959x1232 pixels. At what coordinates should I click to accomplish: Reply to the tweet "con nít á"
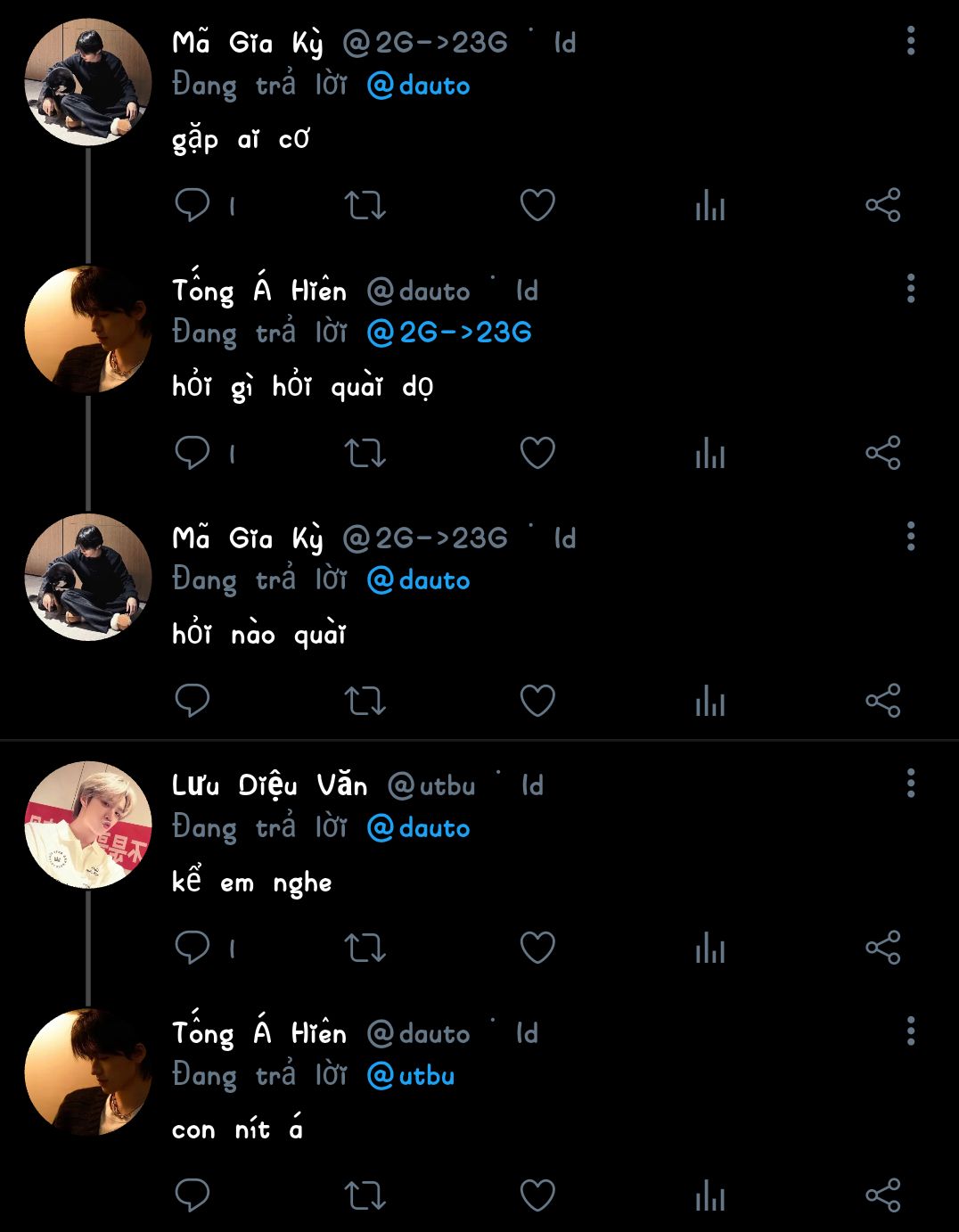coord(193,1195)
